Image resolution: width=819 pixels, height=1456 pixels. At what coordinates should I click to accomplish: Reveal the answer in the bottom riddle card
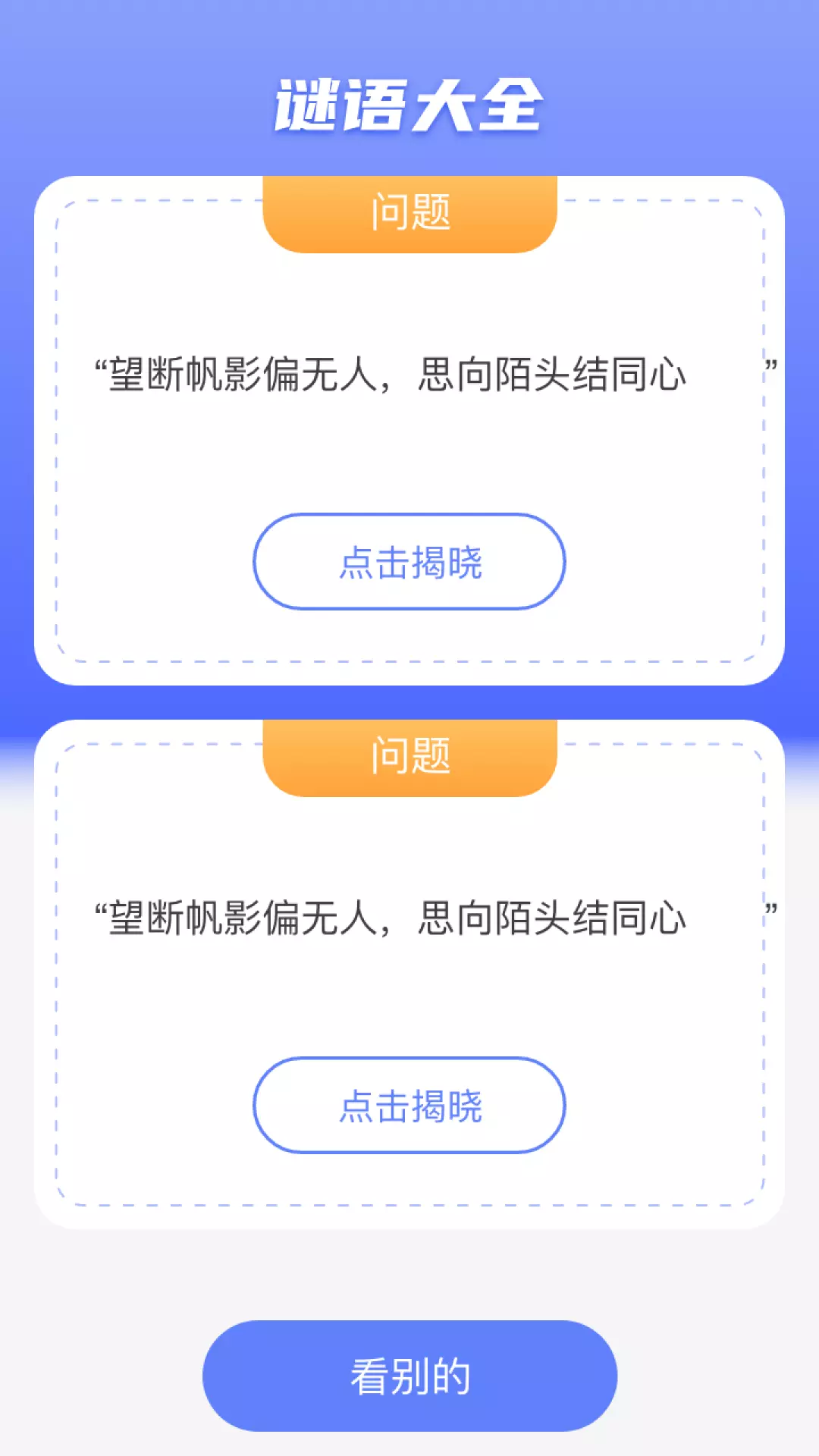click(409, 1106)
